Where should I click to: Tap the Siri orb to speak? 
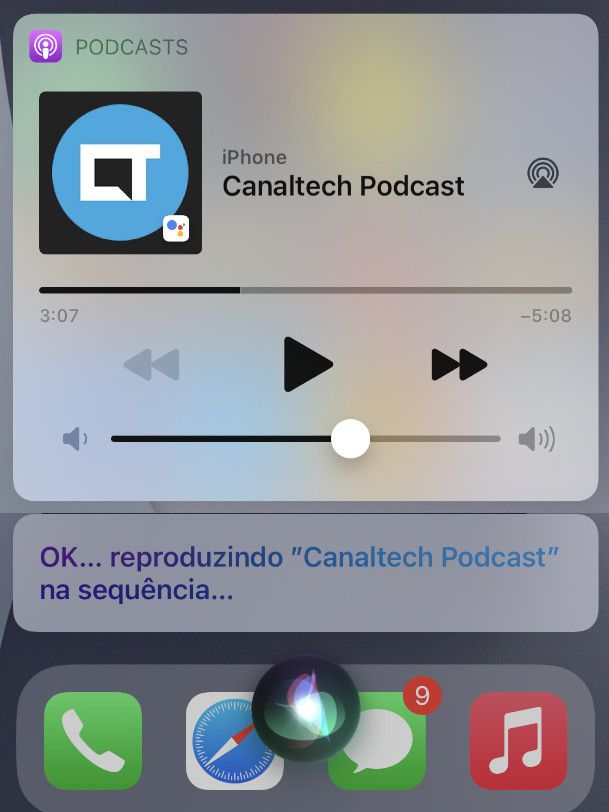click(x=305, y=711)
